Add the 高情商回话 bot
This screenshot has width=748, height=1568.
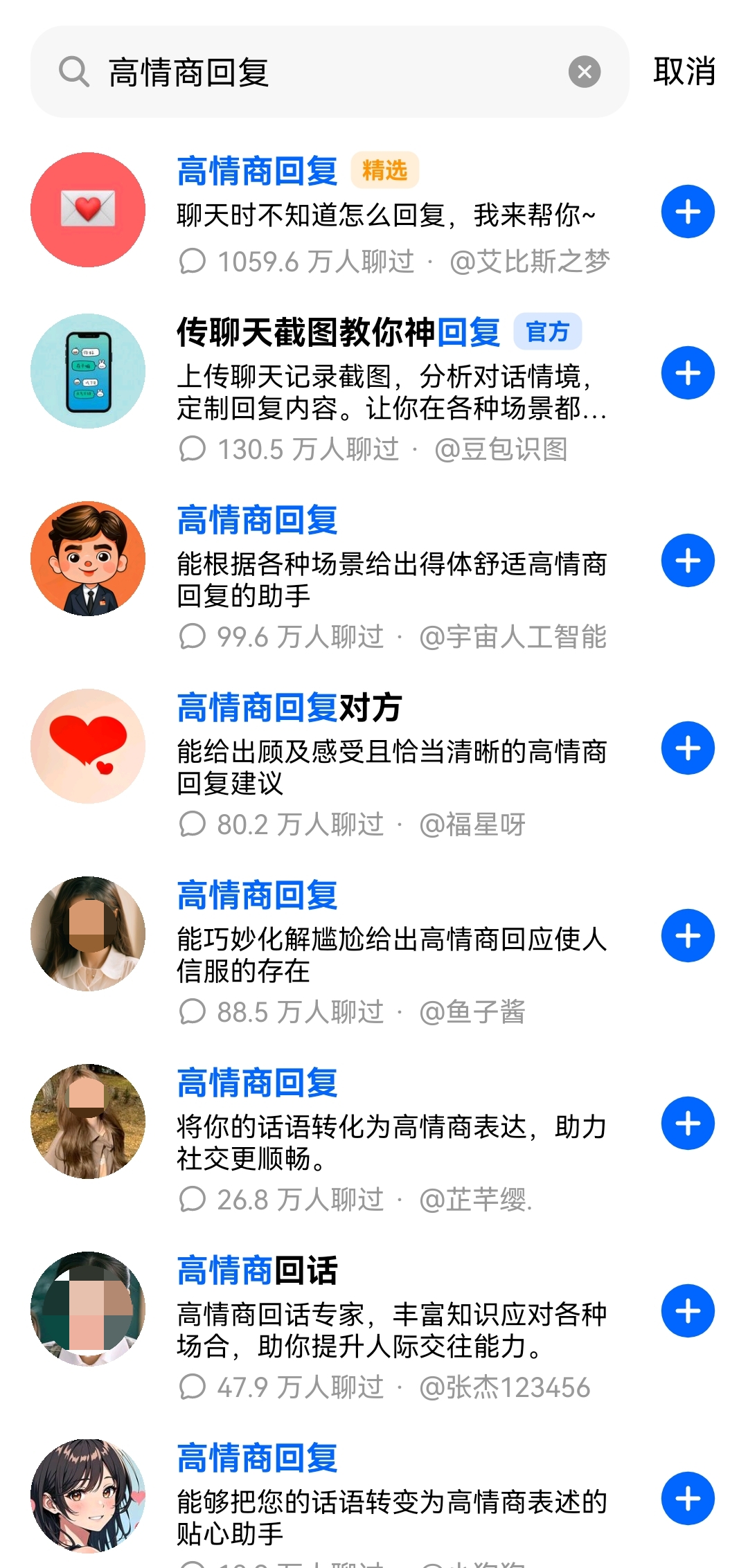coord(687,1311)
